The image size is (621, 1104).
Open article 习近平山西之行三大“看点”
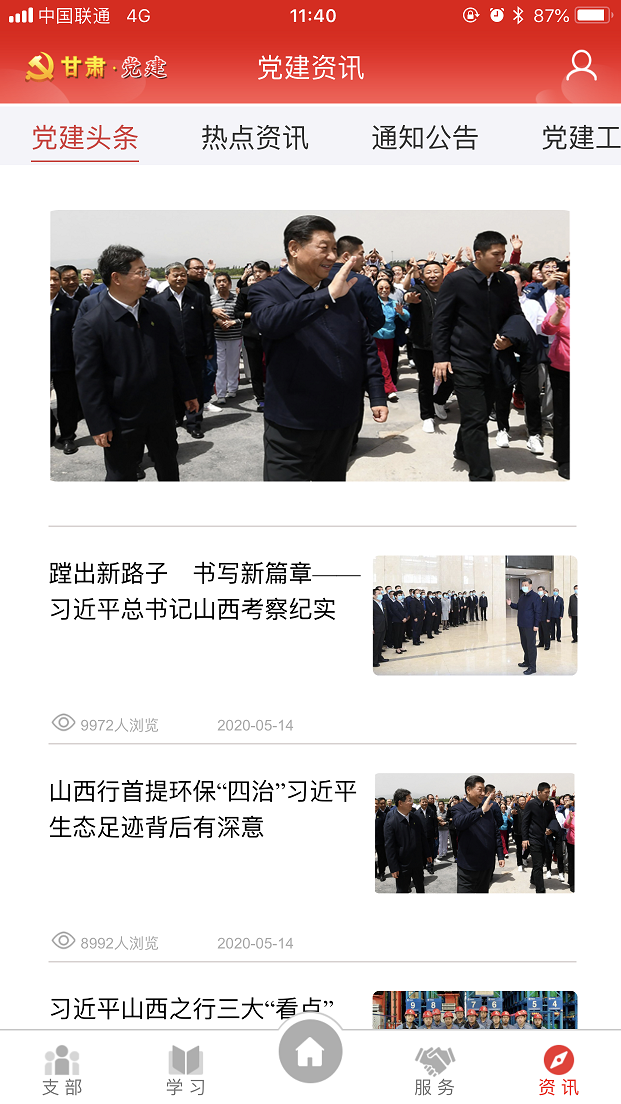tap(192, 1008)
